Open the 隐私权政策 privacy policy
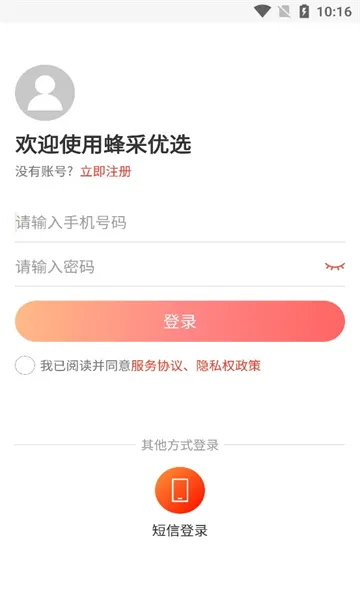 pyautogui.click(x=228, y=366)
